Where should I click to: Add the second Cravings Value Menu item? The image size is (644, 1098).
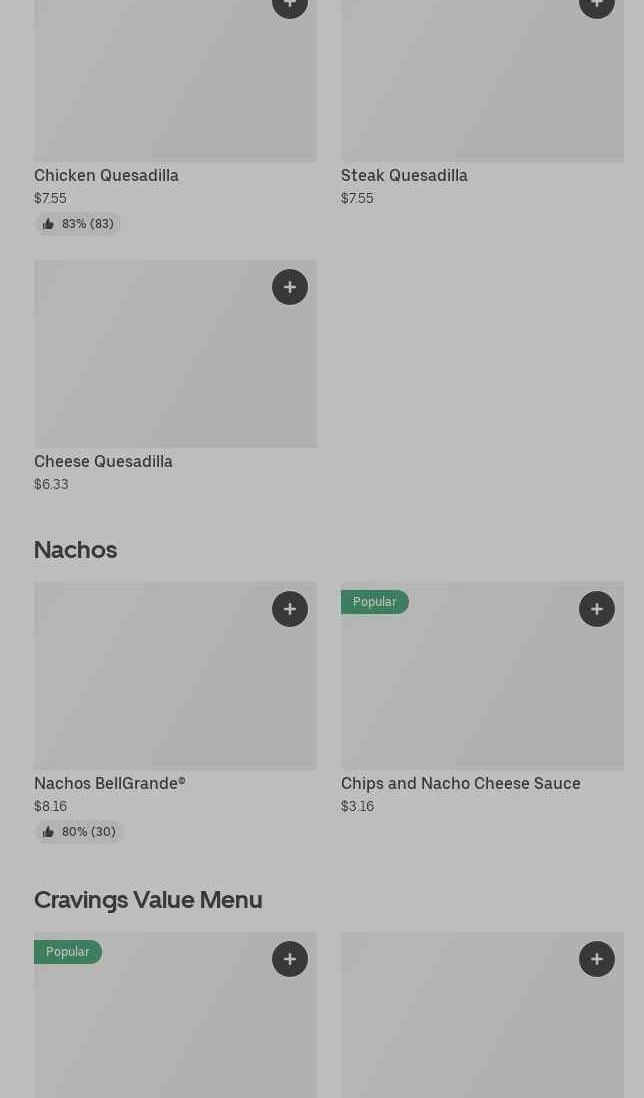(596, 959)
